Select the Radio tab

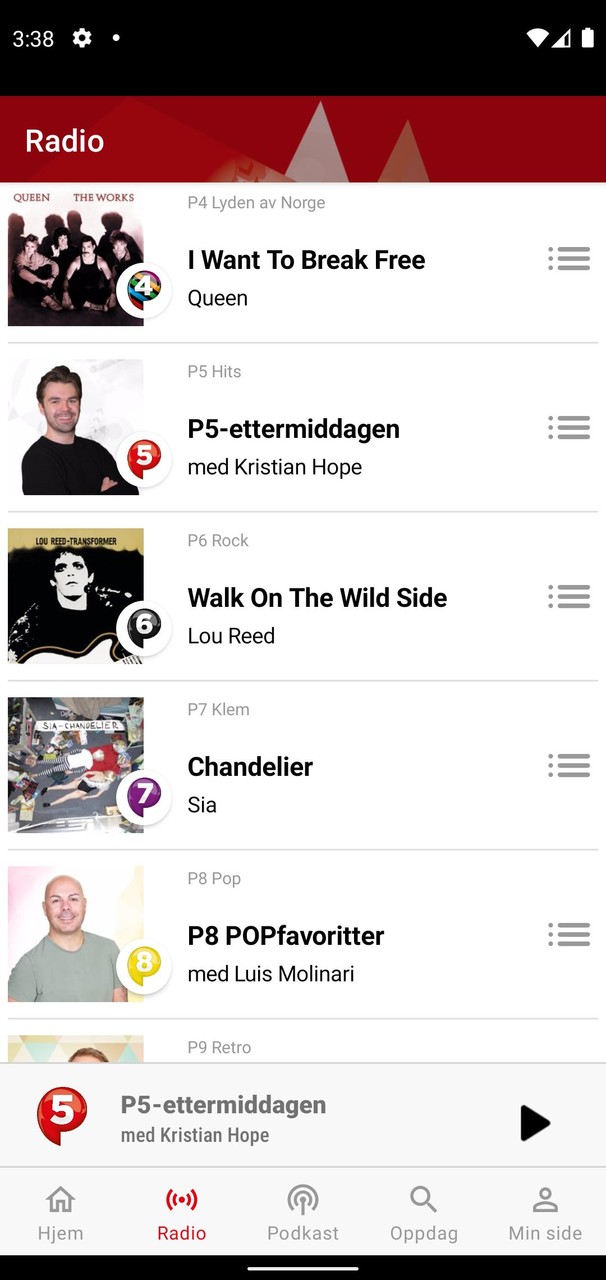[x=182, y=1213]
